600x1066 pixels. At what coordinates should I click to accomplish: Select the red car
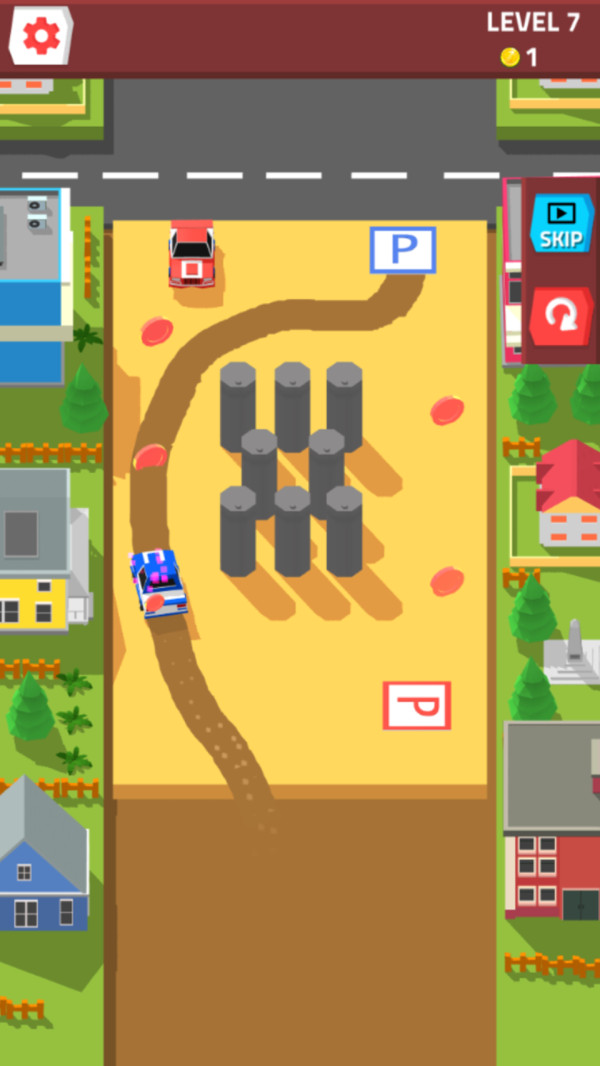191,254
